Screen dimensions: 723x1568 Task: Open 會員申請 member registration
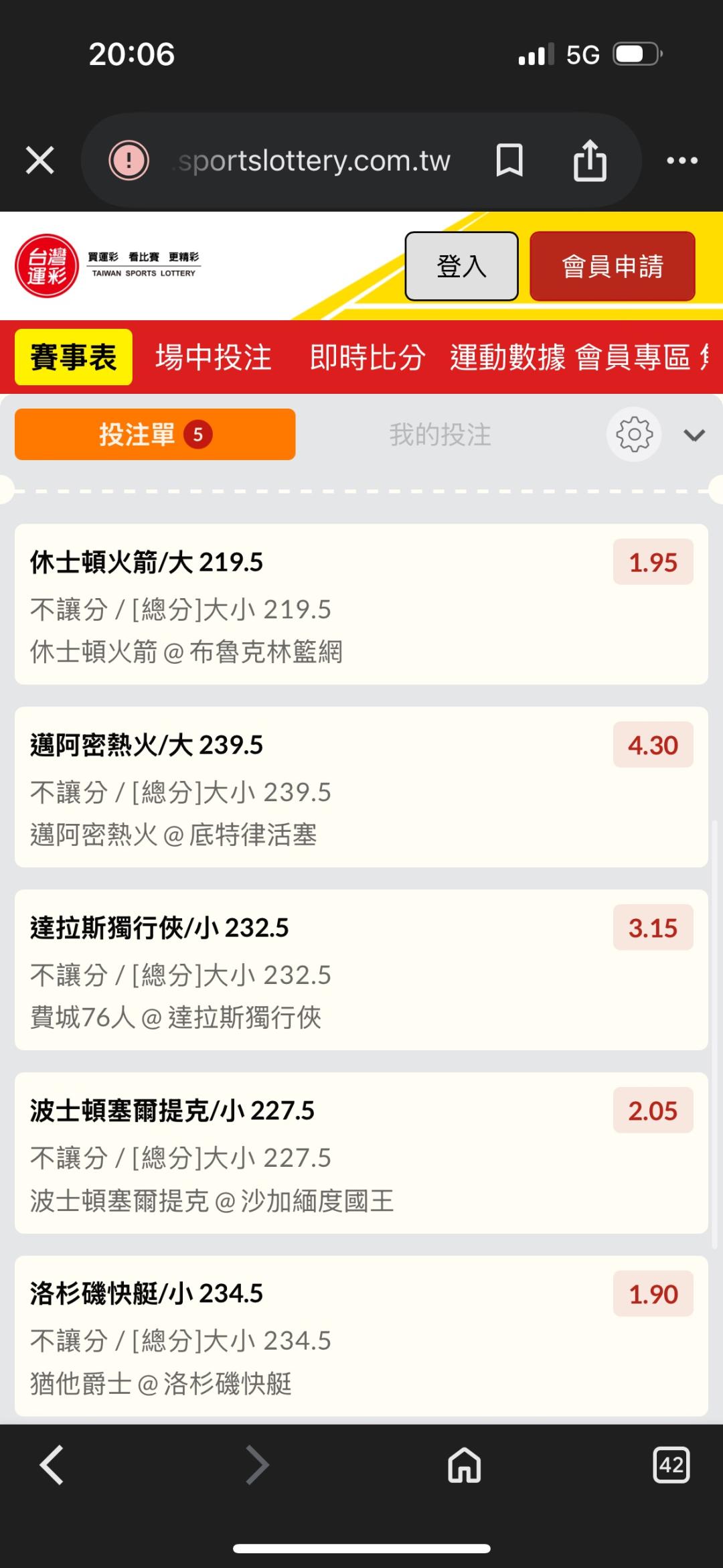coord(612,266)
